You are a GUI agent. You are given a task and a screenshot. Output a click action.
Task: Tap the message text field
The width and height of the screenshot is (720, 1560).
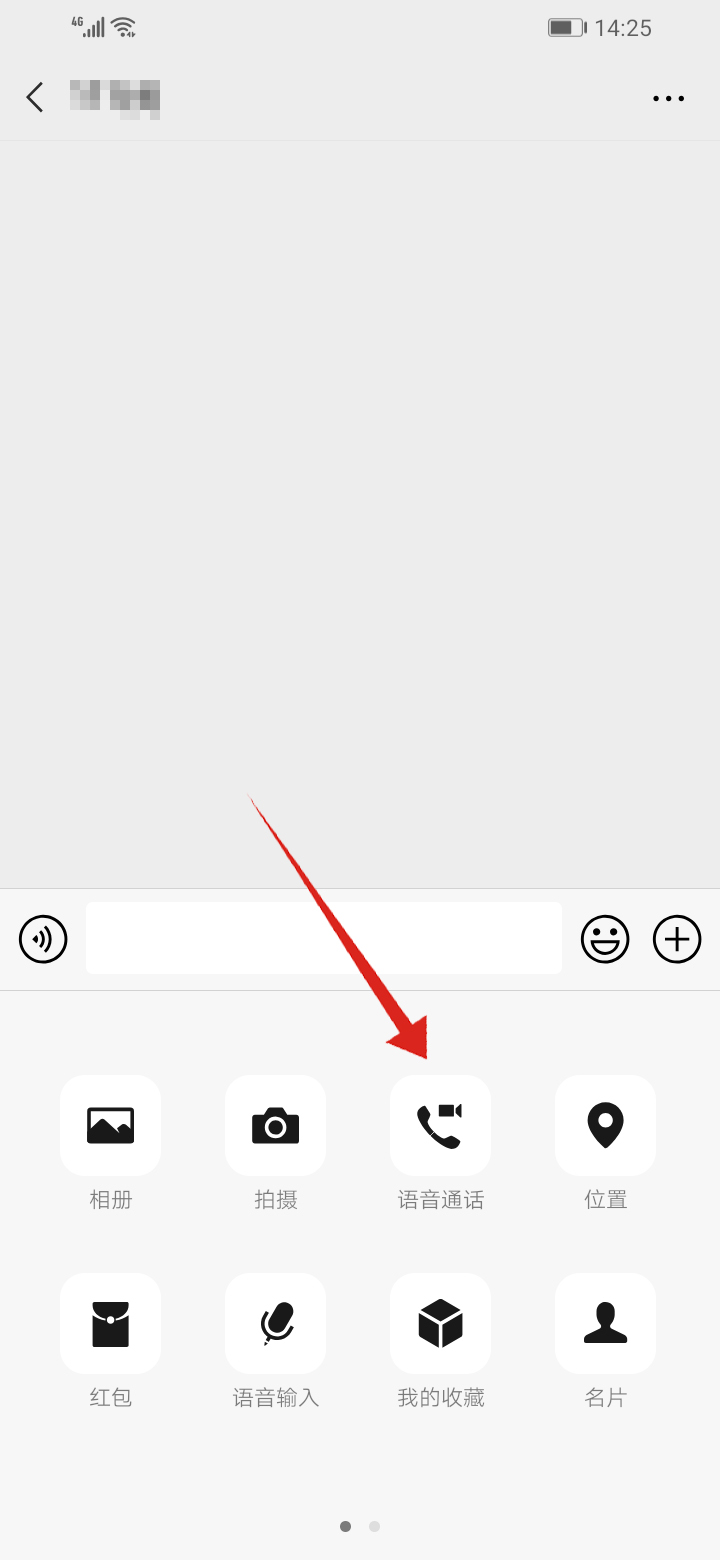(323, 938)
